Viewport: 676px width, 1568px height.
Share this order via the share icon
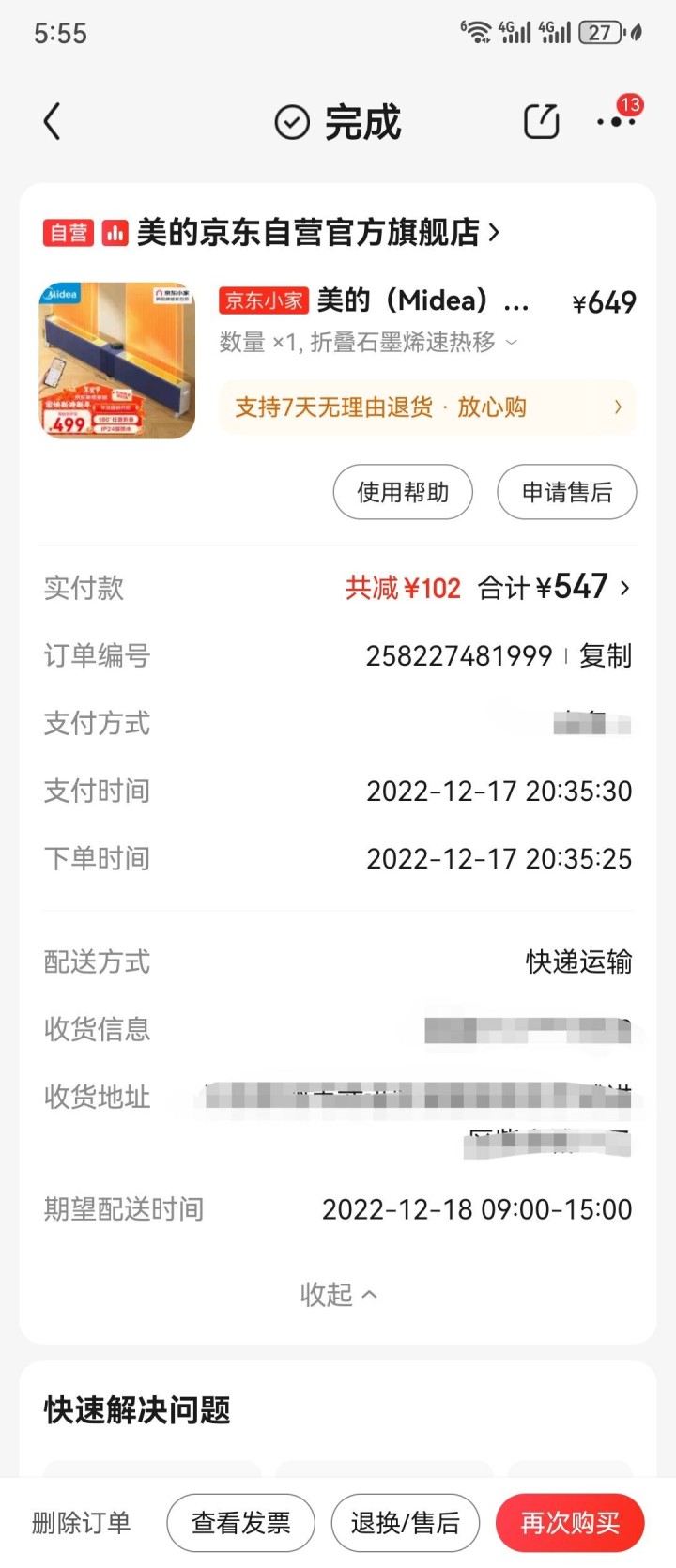coord(541,122)
